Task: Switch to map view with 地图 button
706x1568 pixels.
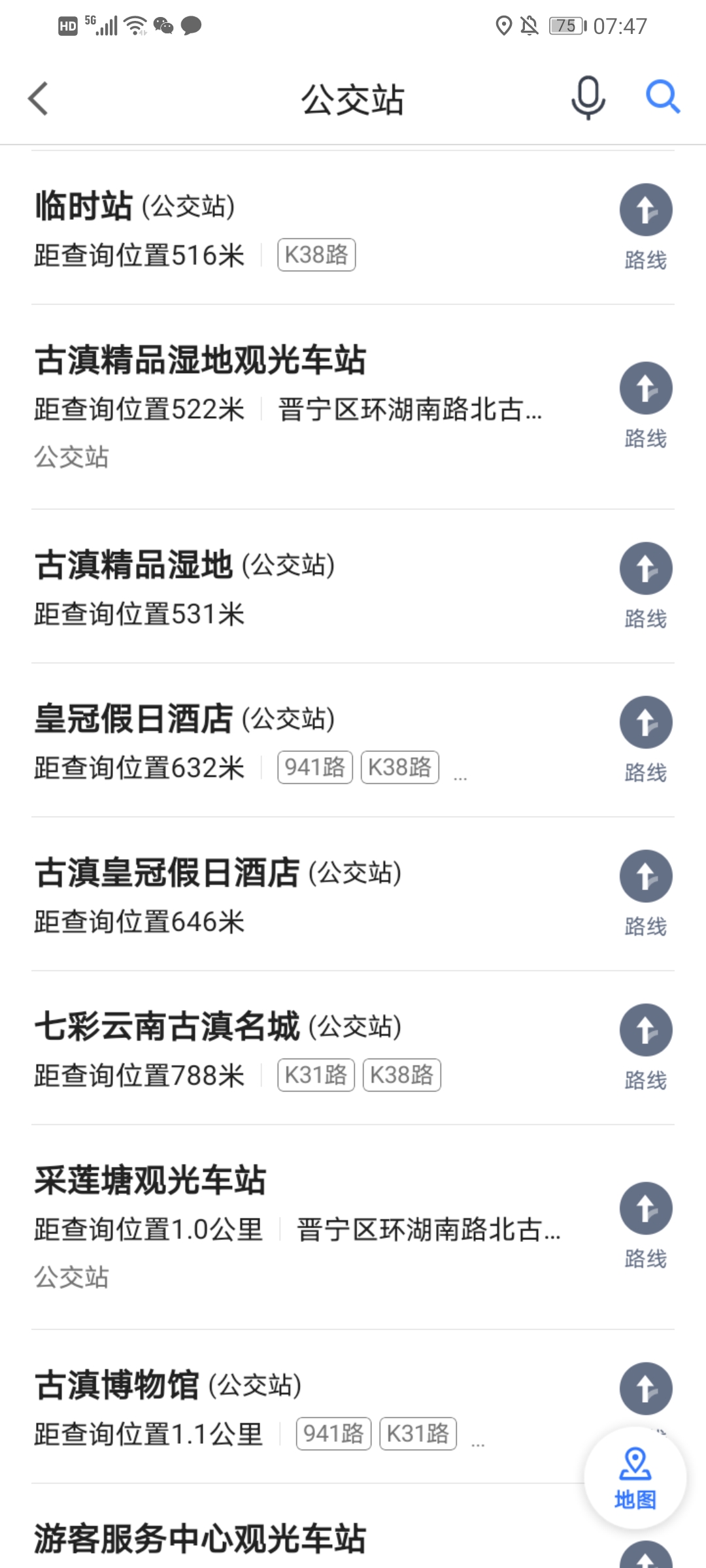Action: coord(635,1478)
